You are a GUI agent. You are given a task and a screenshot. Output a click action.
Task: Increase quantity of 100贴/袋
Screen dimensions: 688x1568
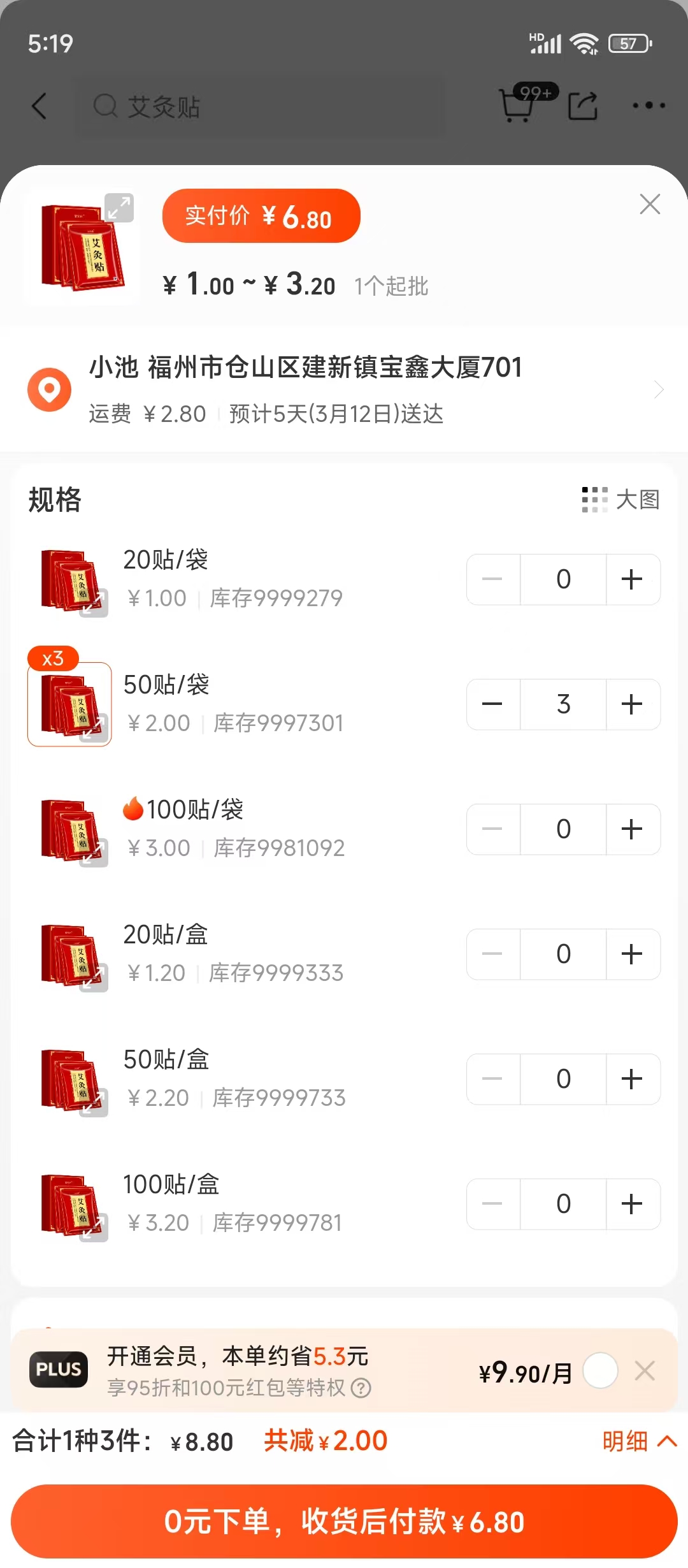[632, 829]
